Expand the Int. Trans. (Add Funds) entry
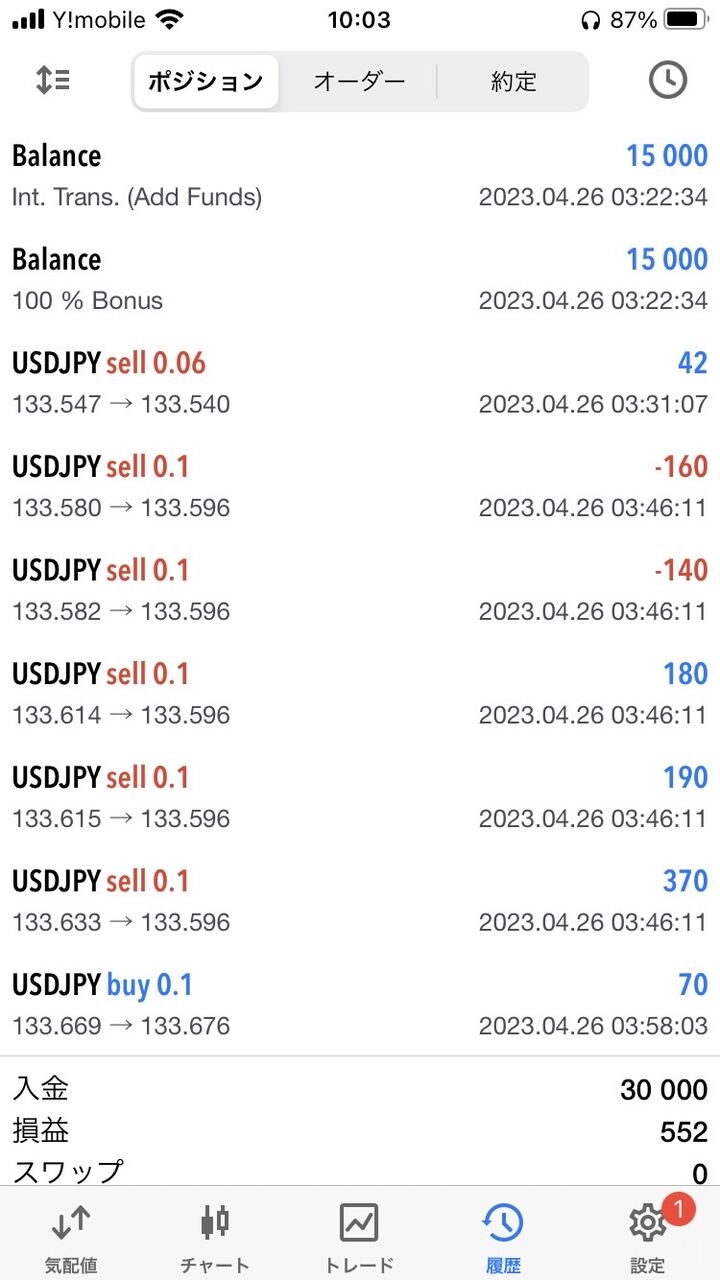This screenshot has width=720, height=1280. [x=360, y=176]
